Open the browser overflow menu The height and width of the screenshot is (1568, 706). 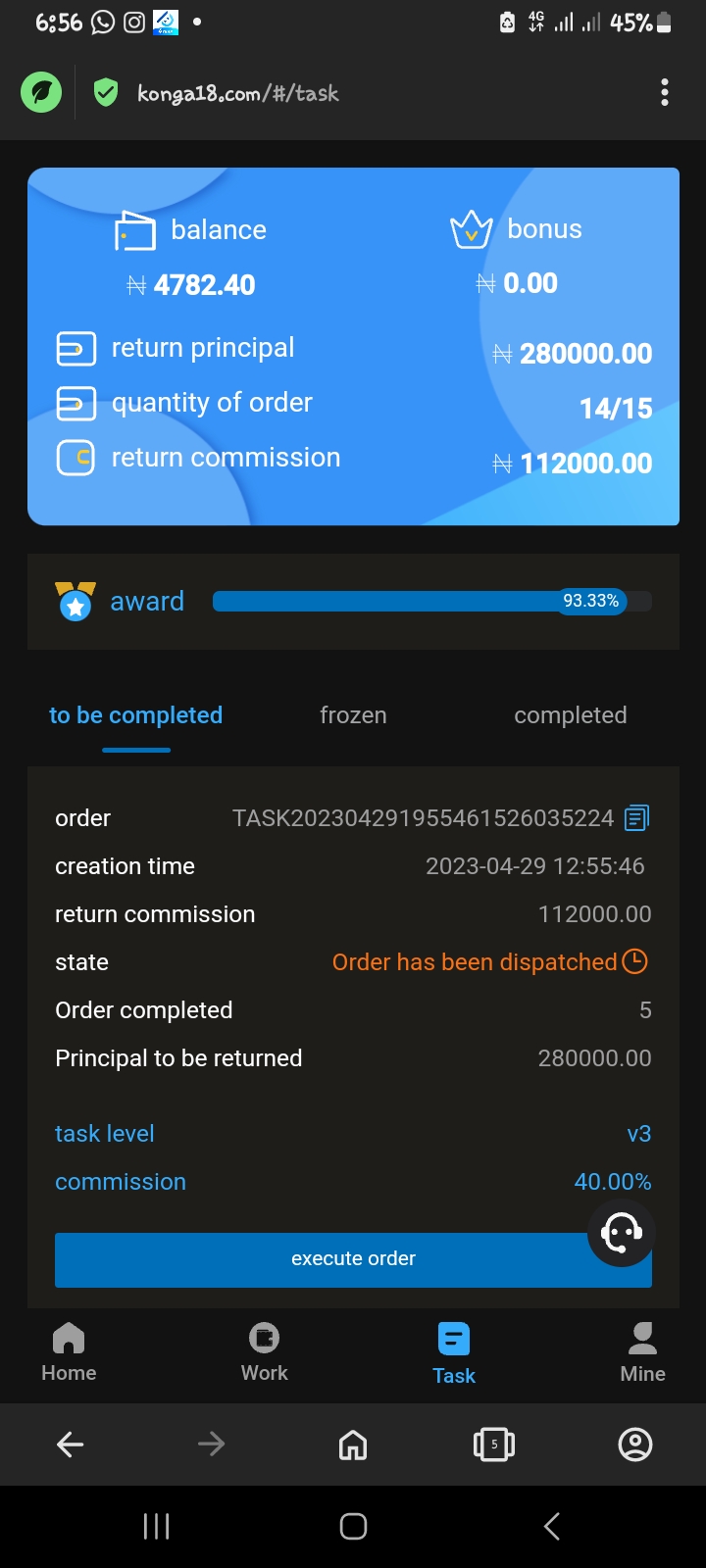coord(665,93)
